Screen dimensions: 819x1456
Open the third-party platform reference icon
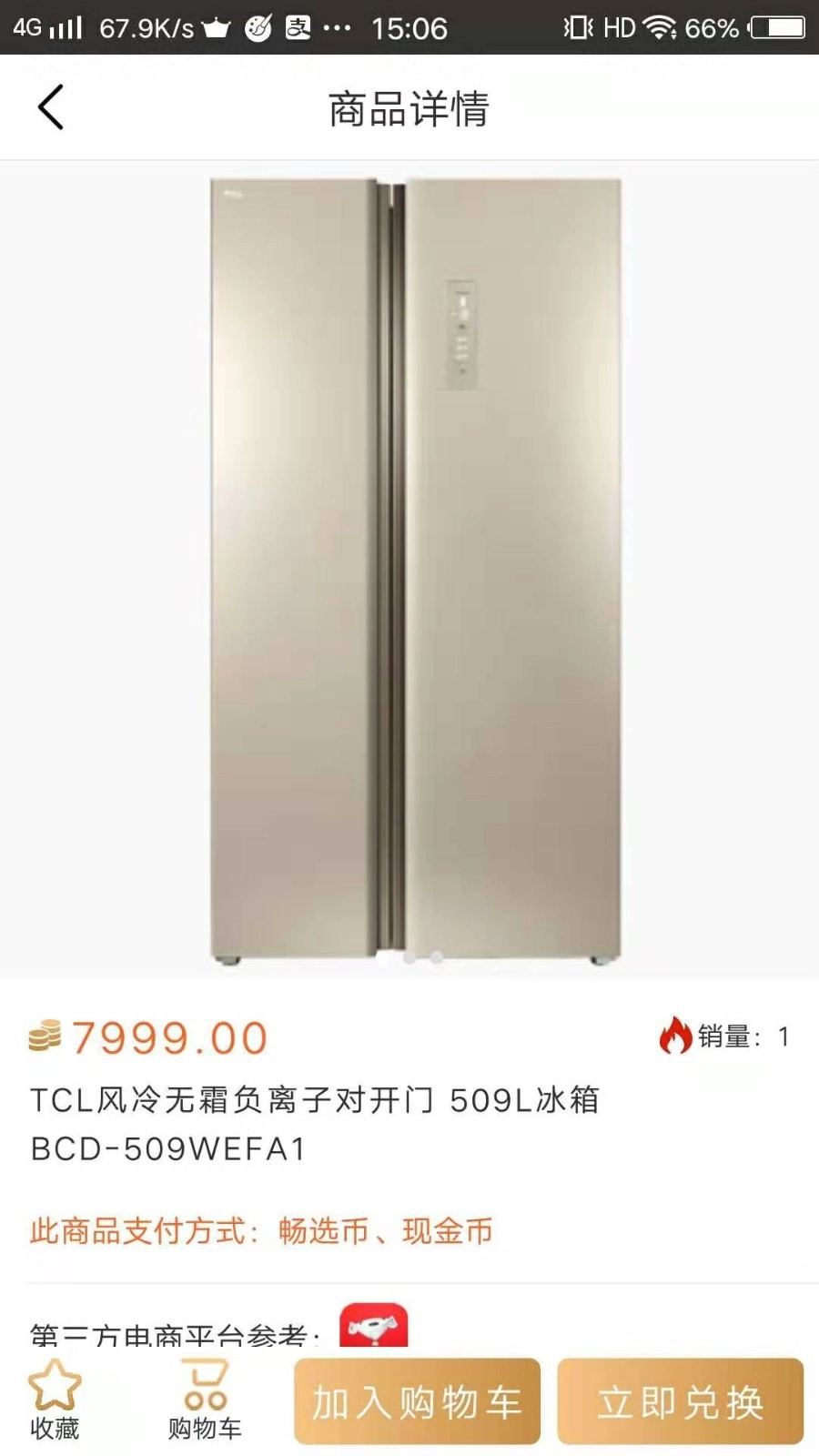[x=373, y=1327]
